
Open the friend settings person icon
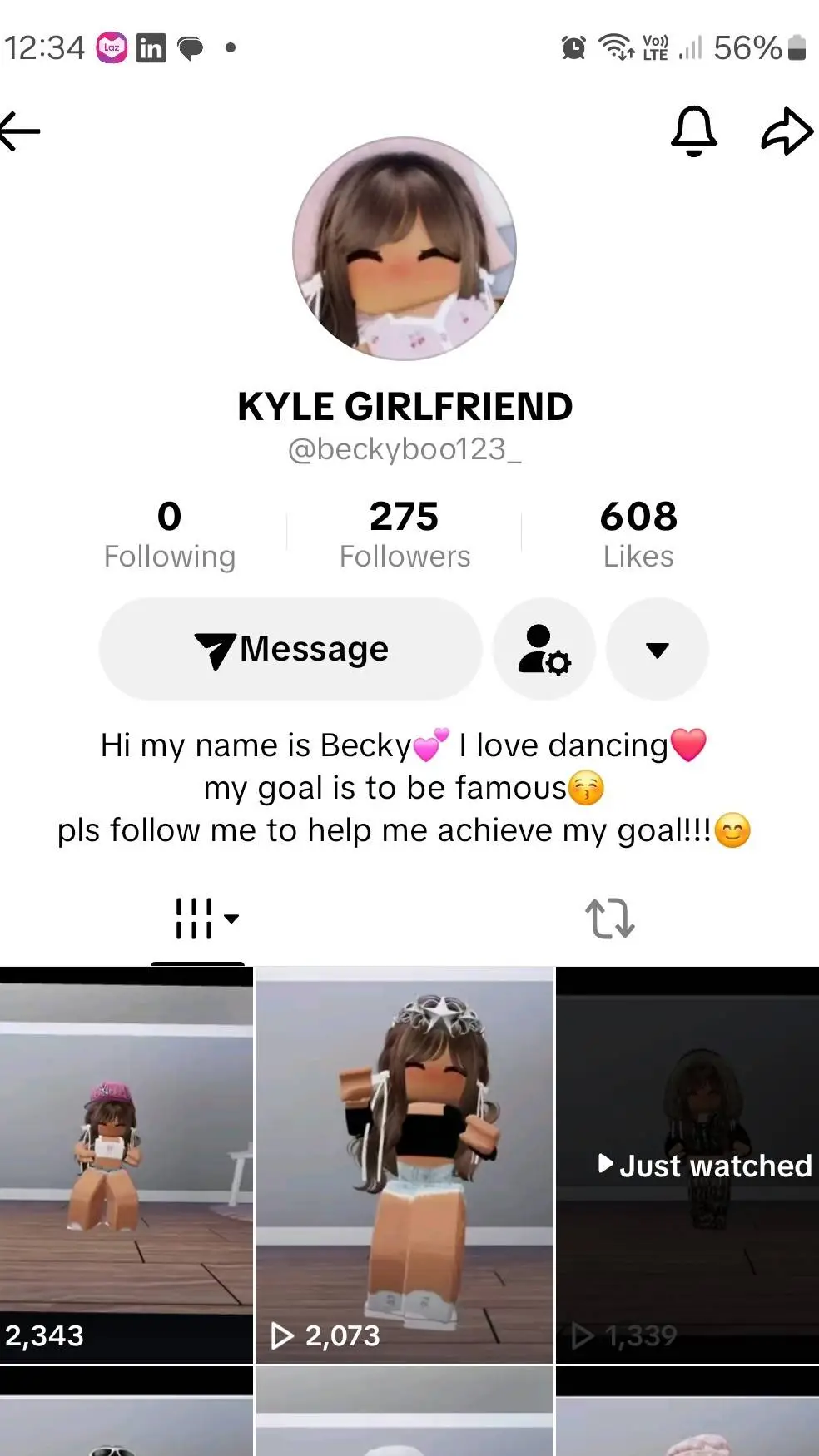coord(544,649)
